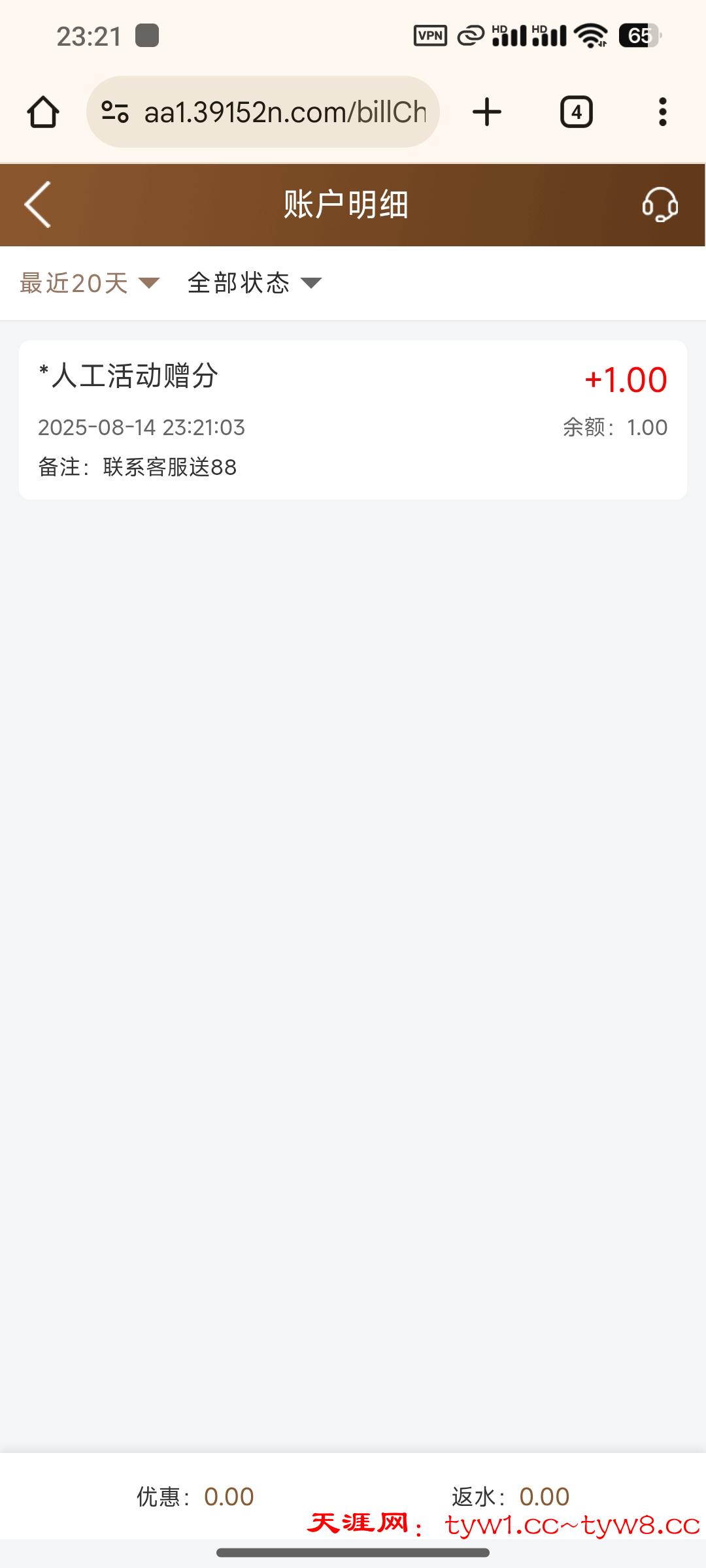
Task: Tap the browser home button
Action: pos(43,112)
